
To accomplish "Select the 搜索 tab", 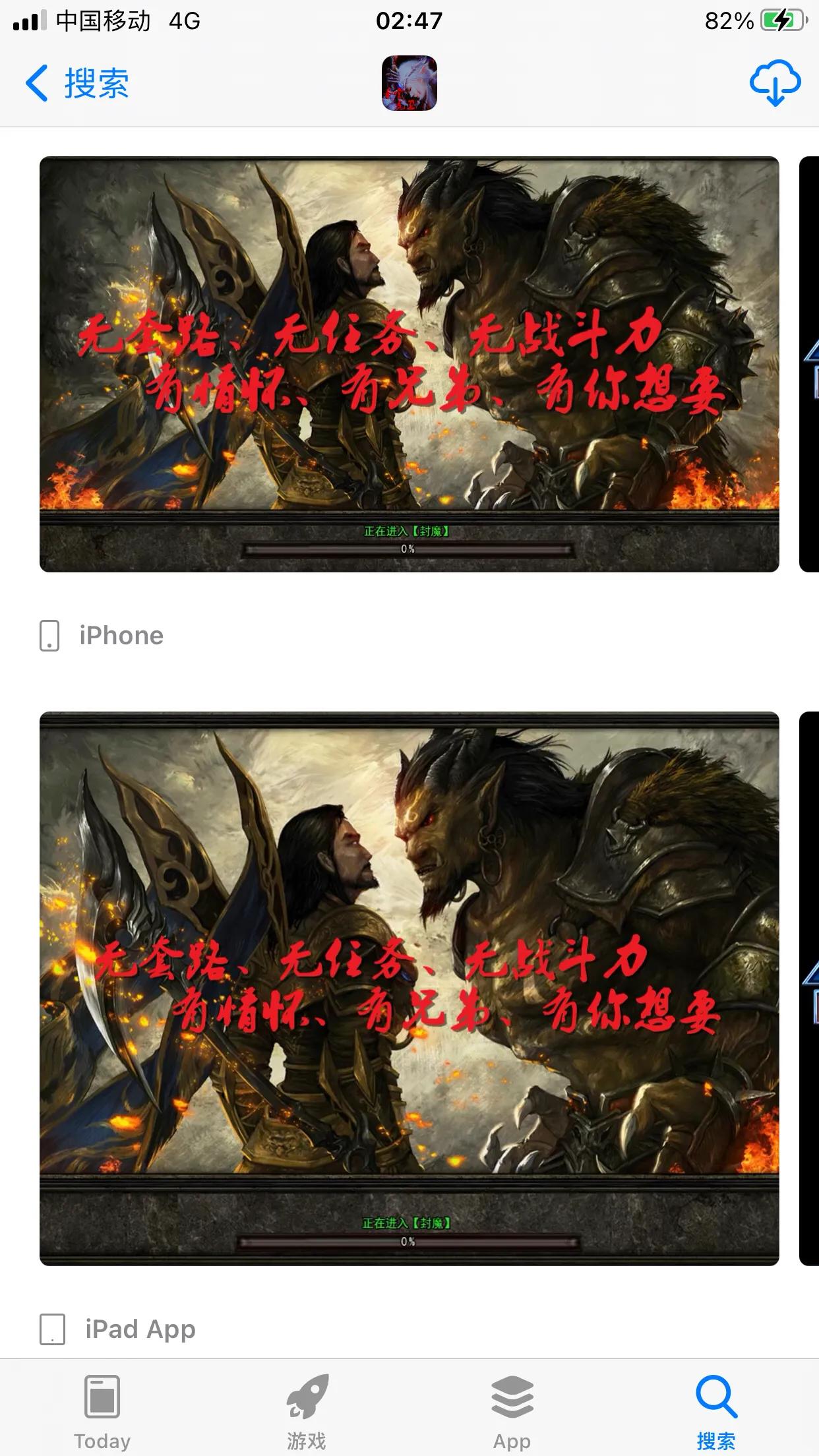I will pyautogui.click(x=716, y=1411).
